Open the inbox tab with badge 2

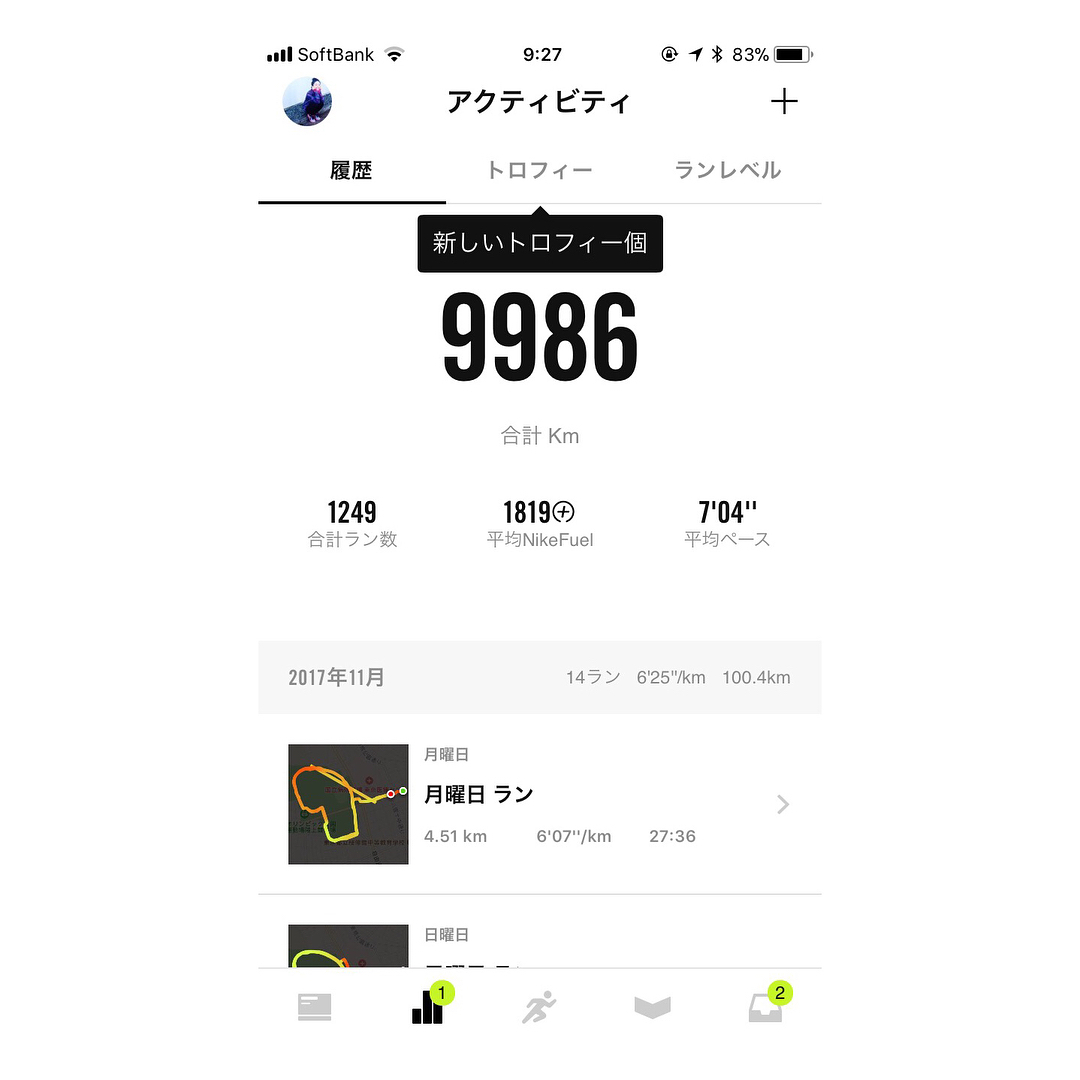pos(765,1008)
